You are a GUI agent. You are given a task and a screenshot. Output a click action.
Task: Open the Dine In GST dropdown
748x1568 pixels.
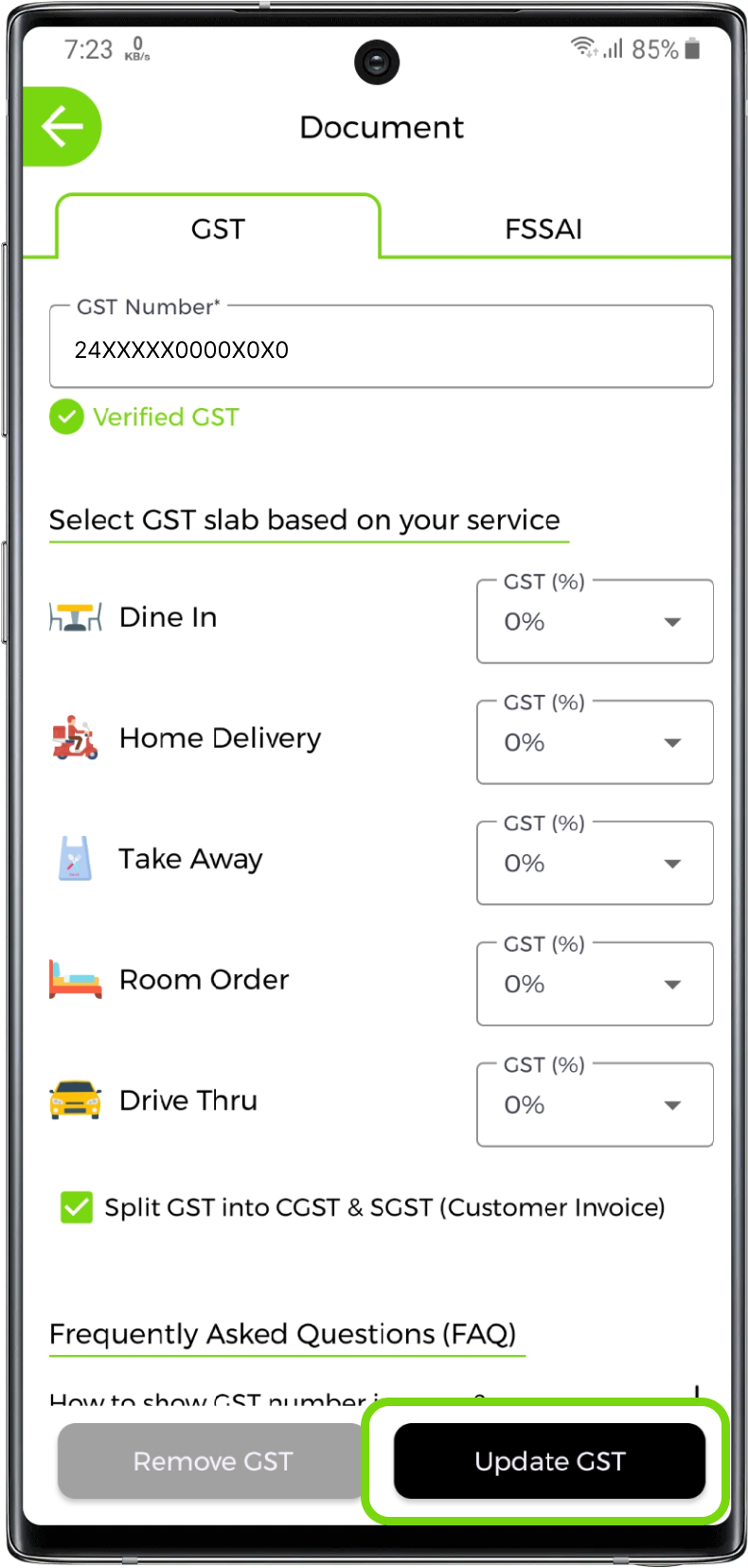(x=595, y=622)
